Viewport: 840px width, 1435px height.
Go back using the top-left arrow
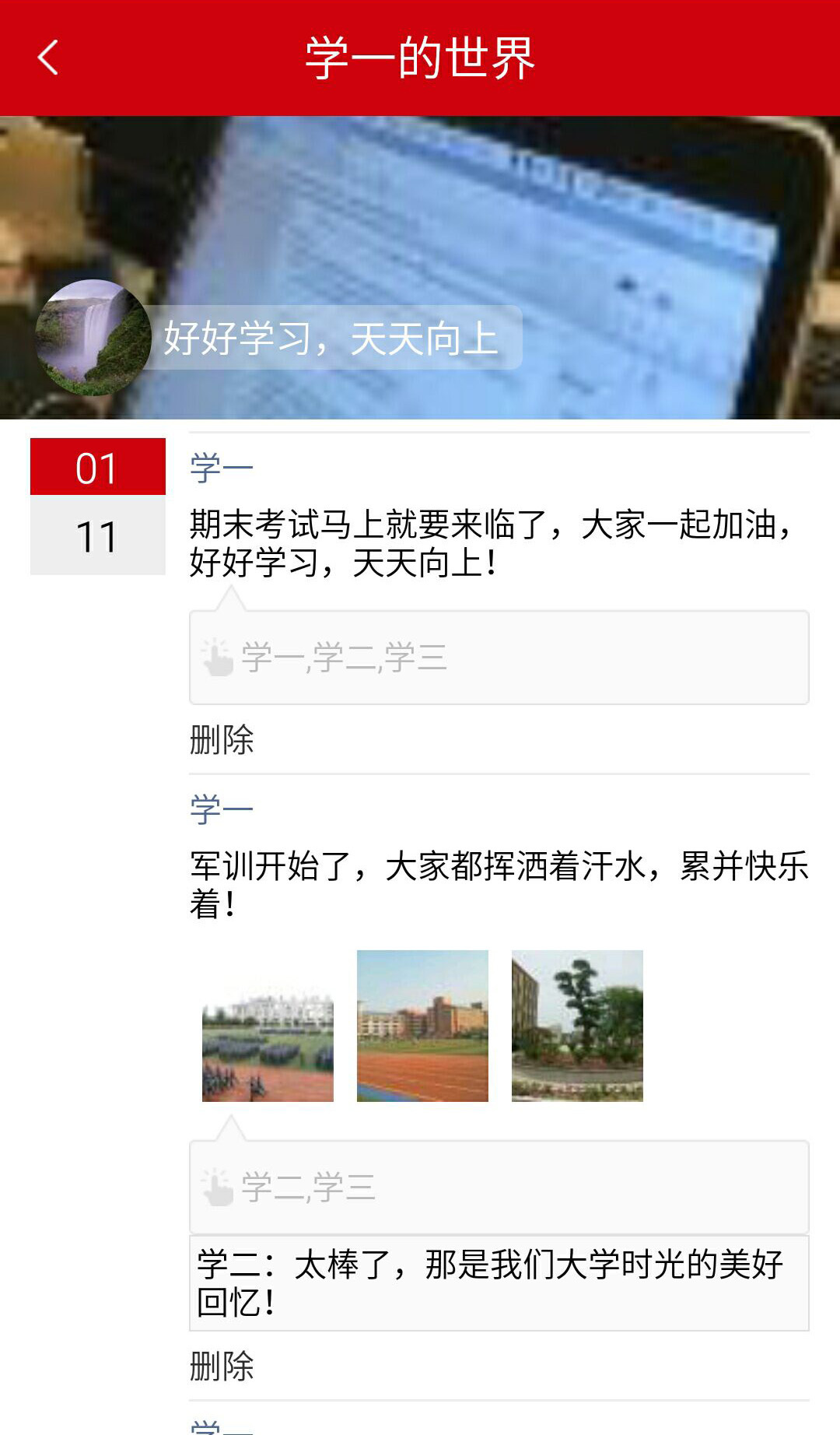[48, 58]
